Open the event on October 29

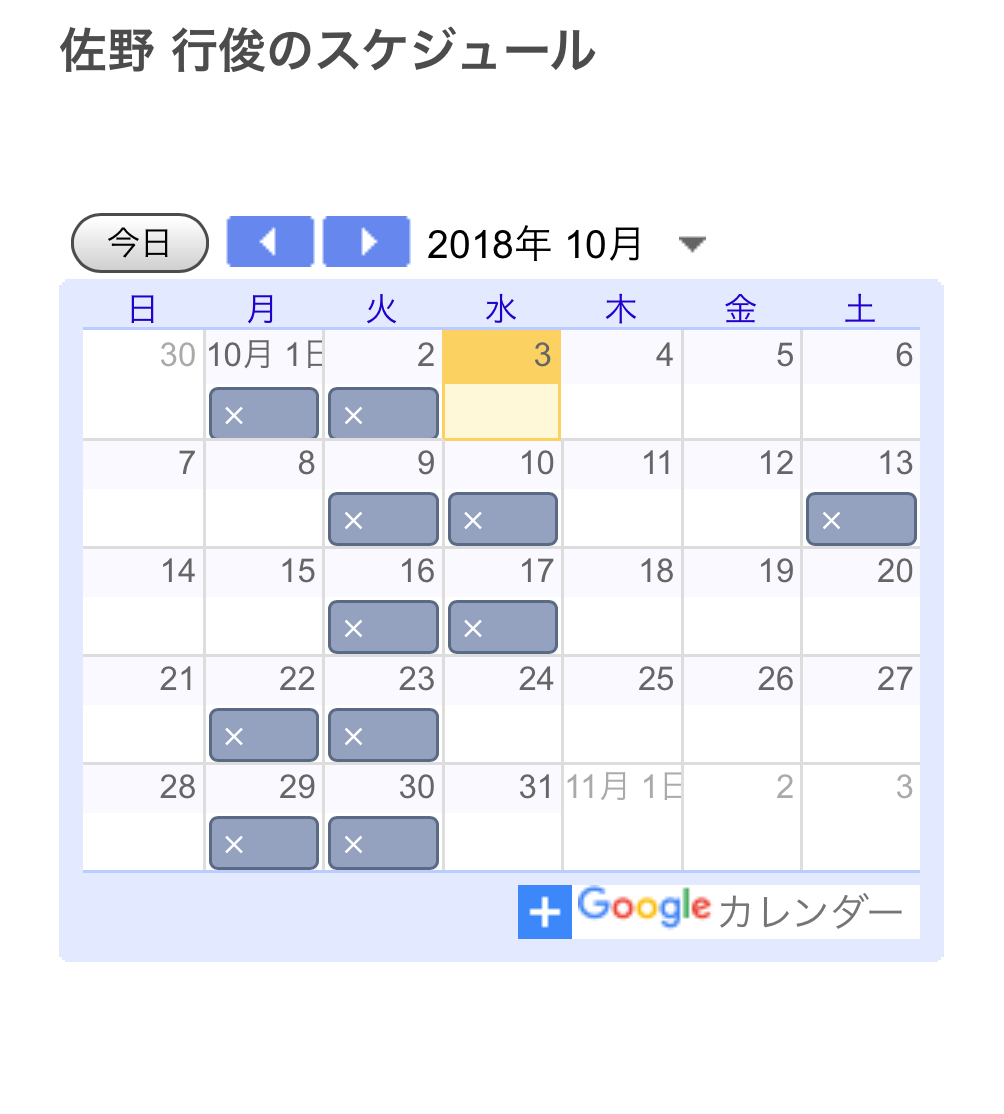tap(264, 843)
